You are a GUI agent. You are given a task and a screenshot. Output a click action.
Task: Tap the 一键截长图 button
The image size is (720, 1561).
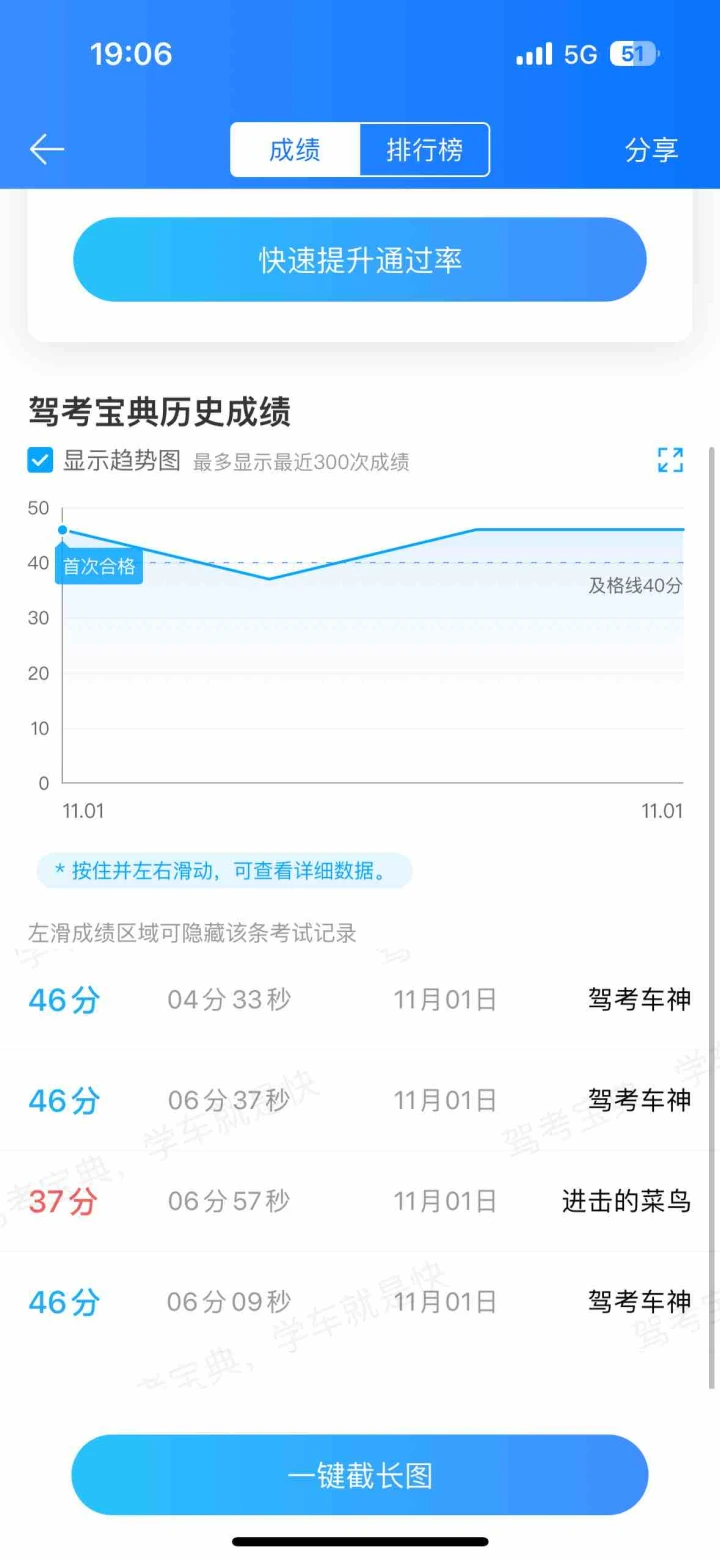[360, 1475]
